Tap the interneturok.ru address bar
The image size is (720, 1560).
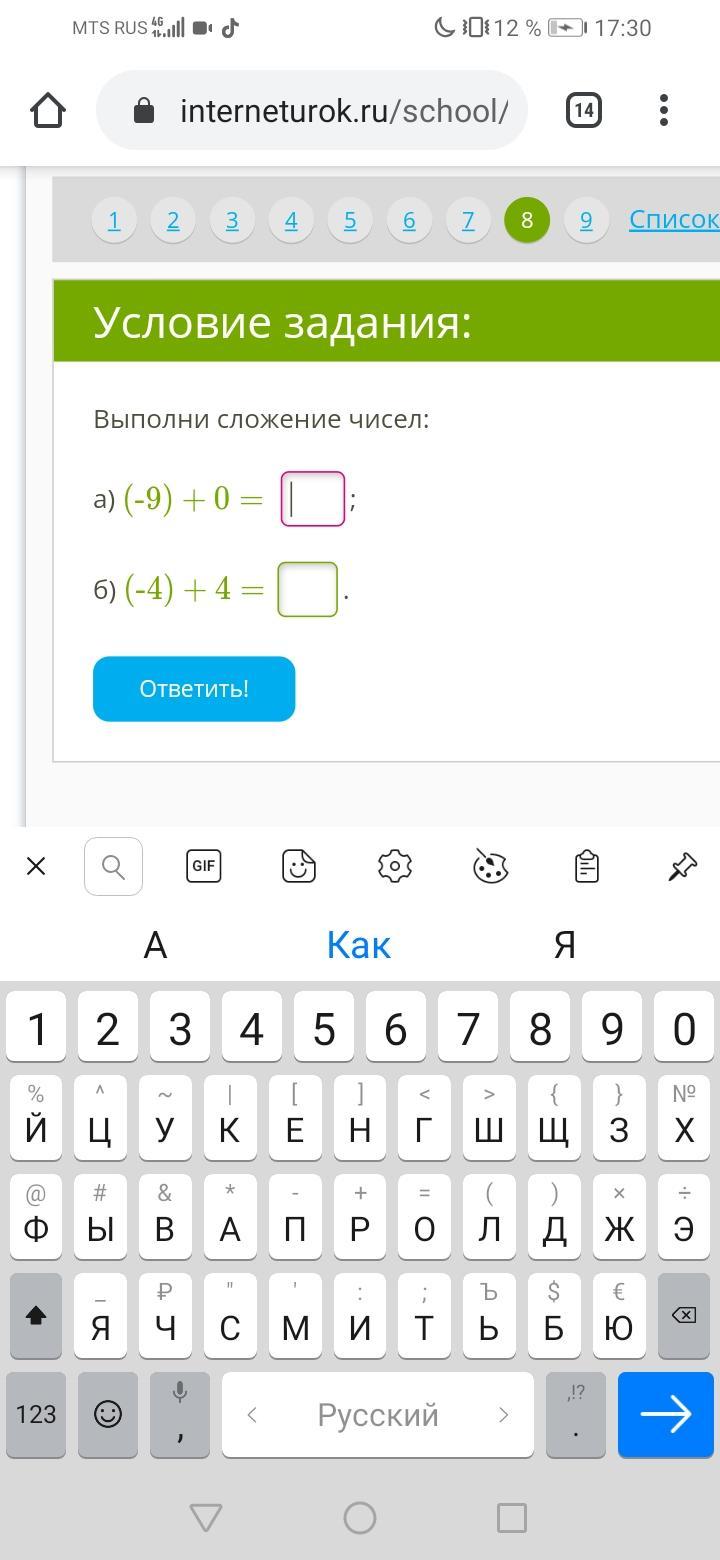[312, 110]
